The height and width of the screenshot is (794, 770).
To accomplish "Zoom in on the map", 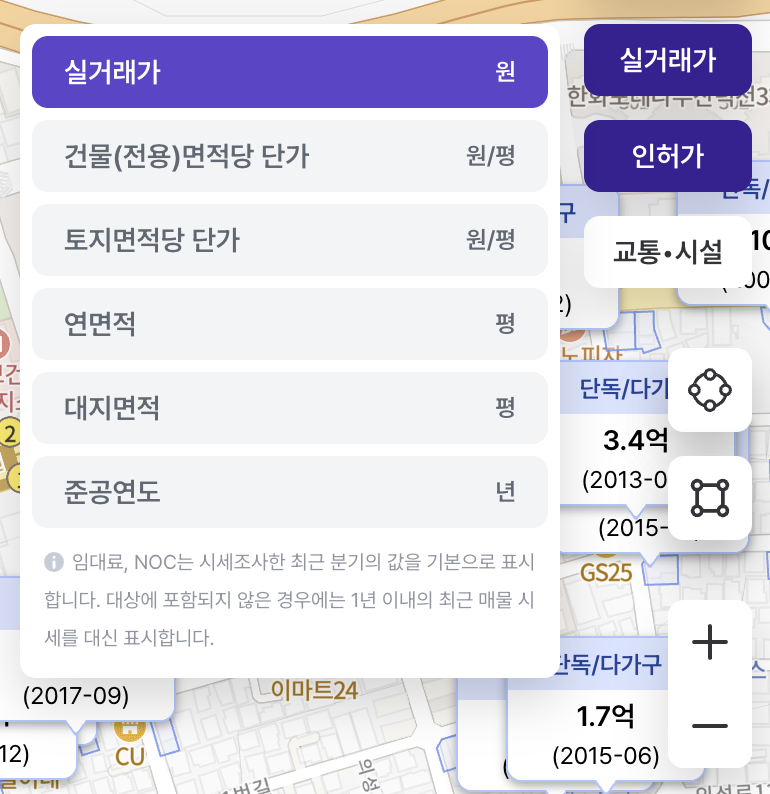I will pos(709,642).
